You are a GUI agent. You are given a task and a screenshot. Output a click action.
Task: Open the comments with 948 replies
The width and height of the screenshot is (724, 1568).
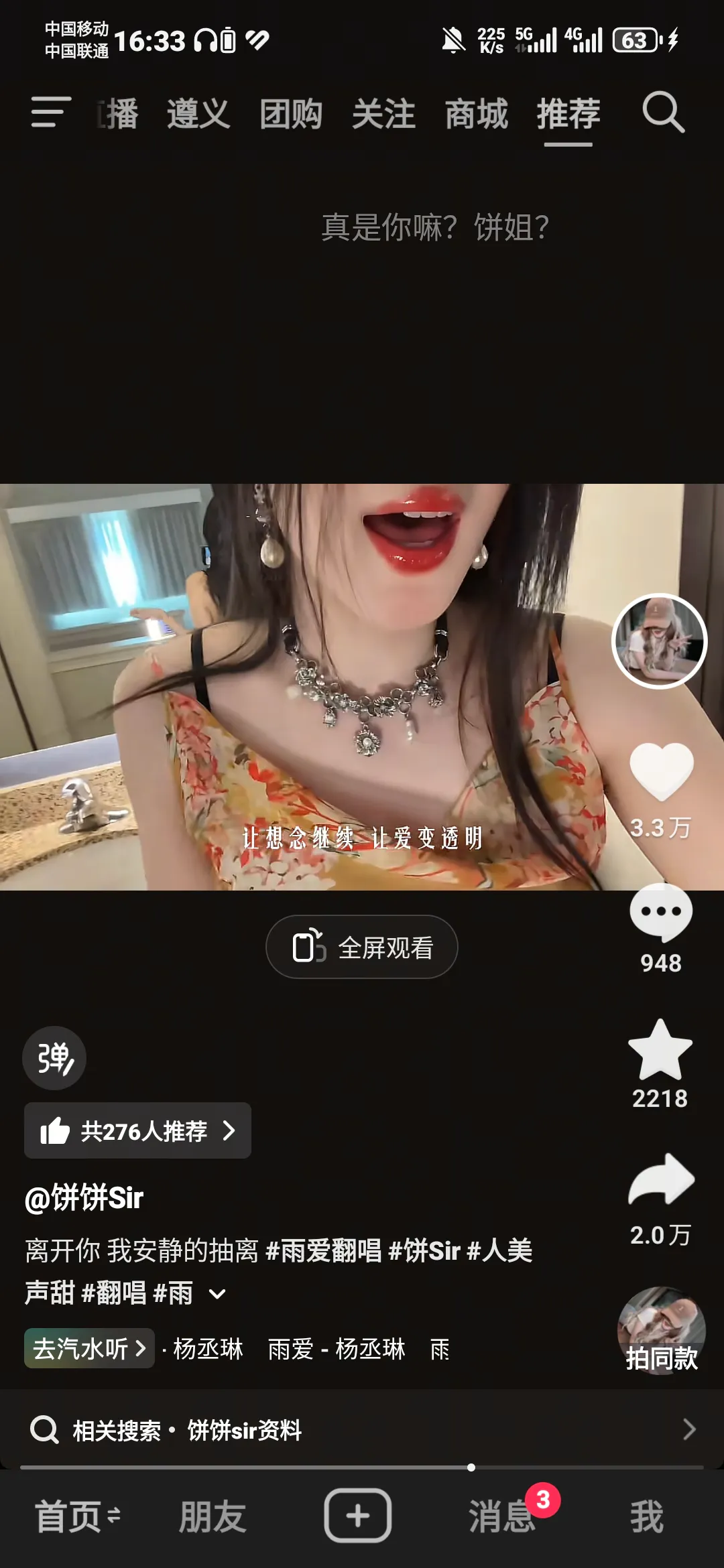(x=661, y=913)
